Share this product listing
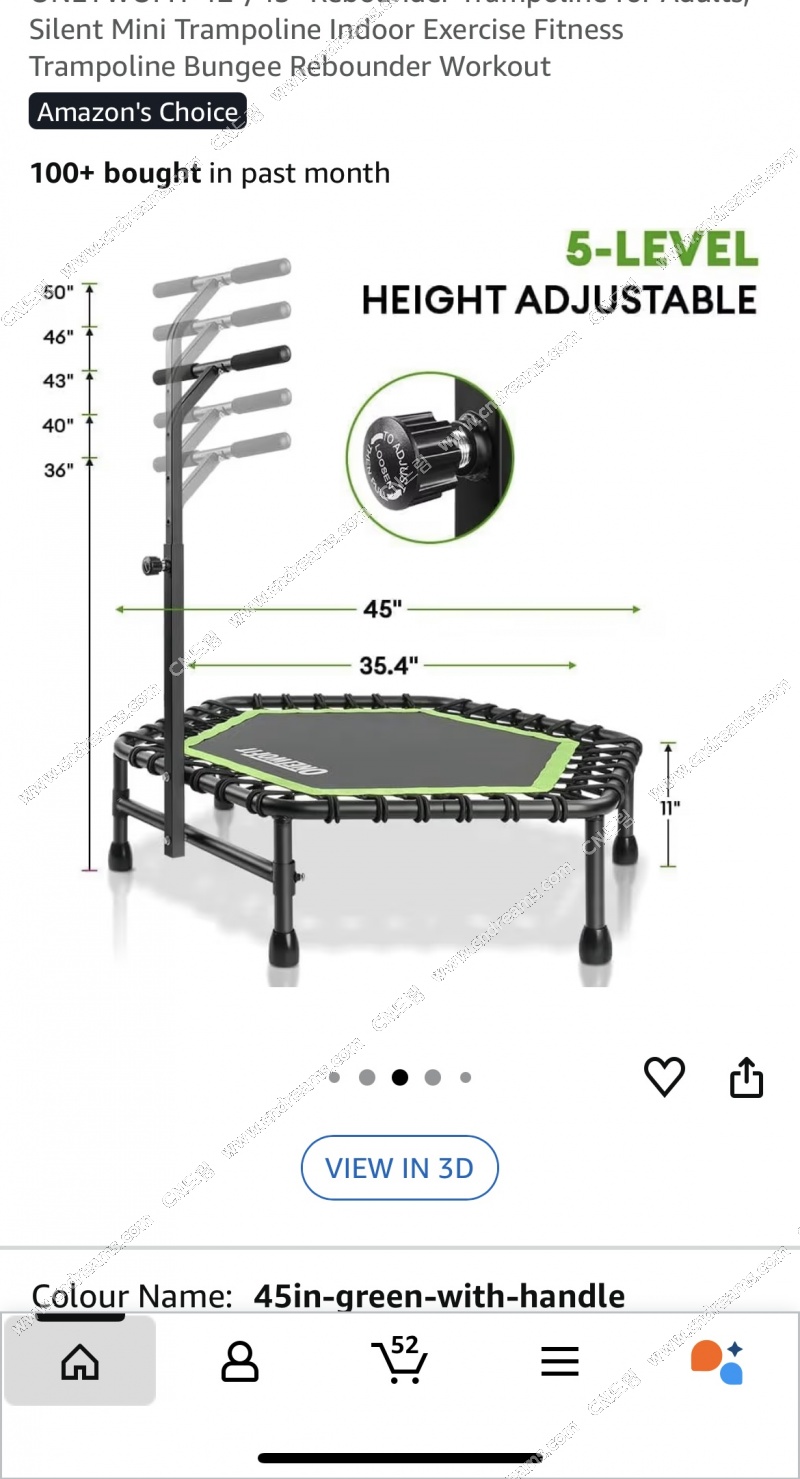Image resolution: width=800 pixels, height=1479 pixels. [746, 1077]
